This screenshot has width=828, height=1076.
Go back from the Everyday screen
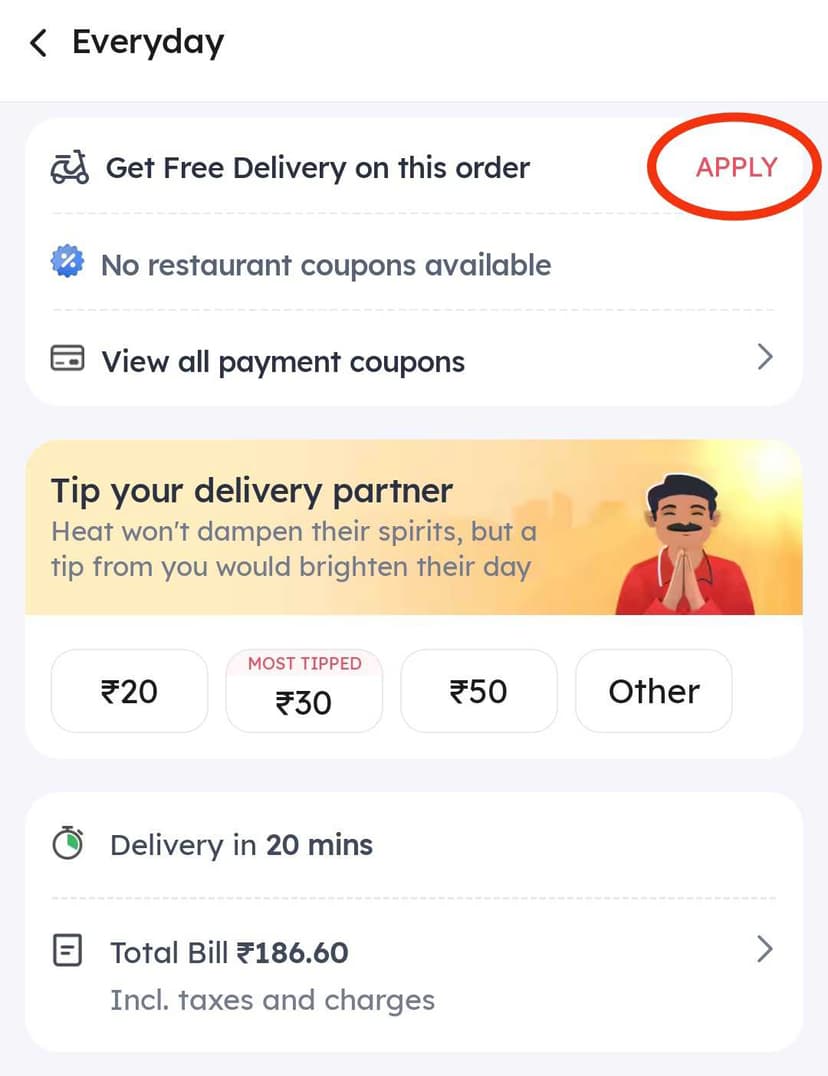click(38, 43)
